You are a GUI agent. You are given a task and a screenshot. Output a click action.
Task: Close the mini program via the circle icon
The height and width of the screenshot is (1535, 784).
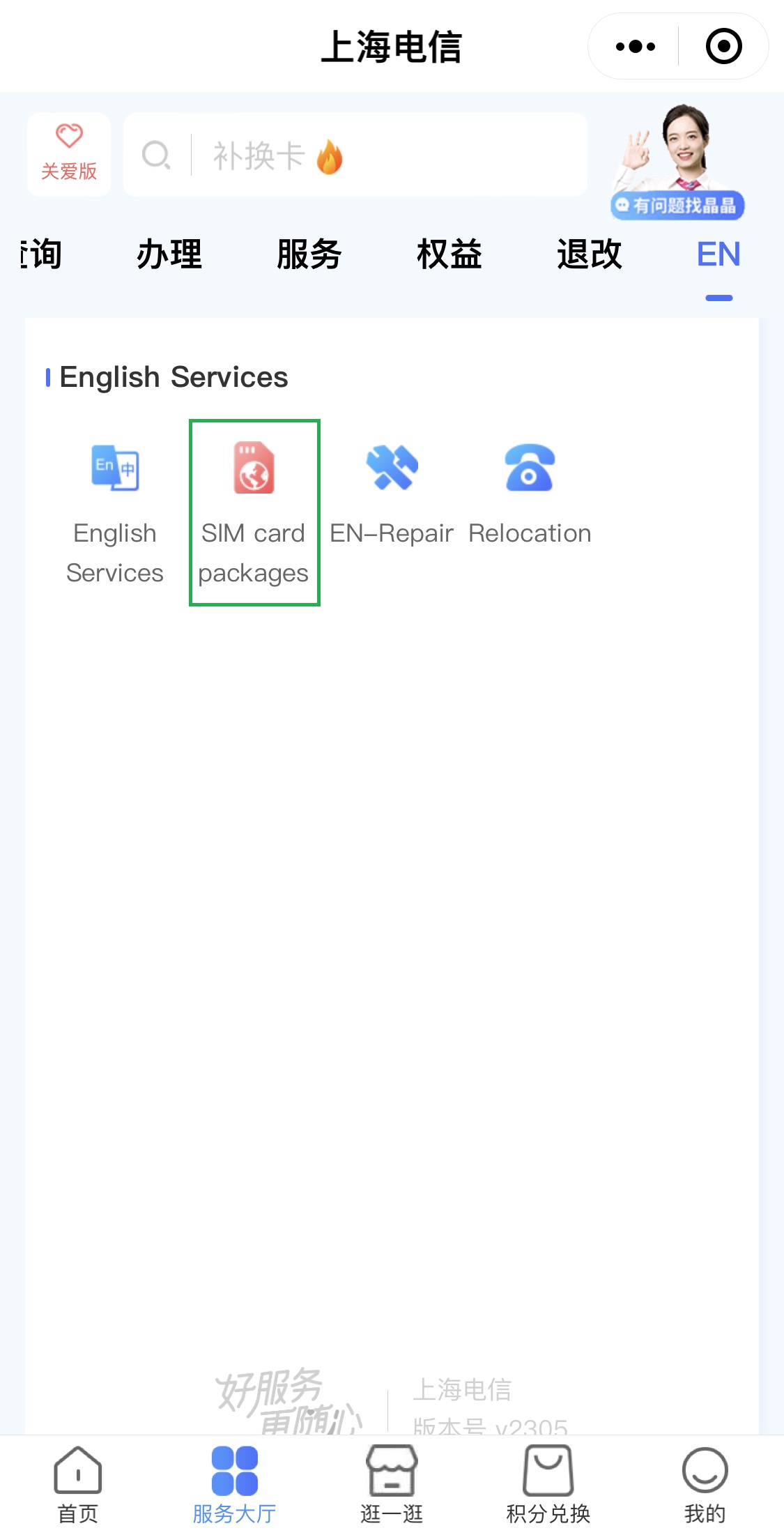click(x=723, y=47)
